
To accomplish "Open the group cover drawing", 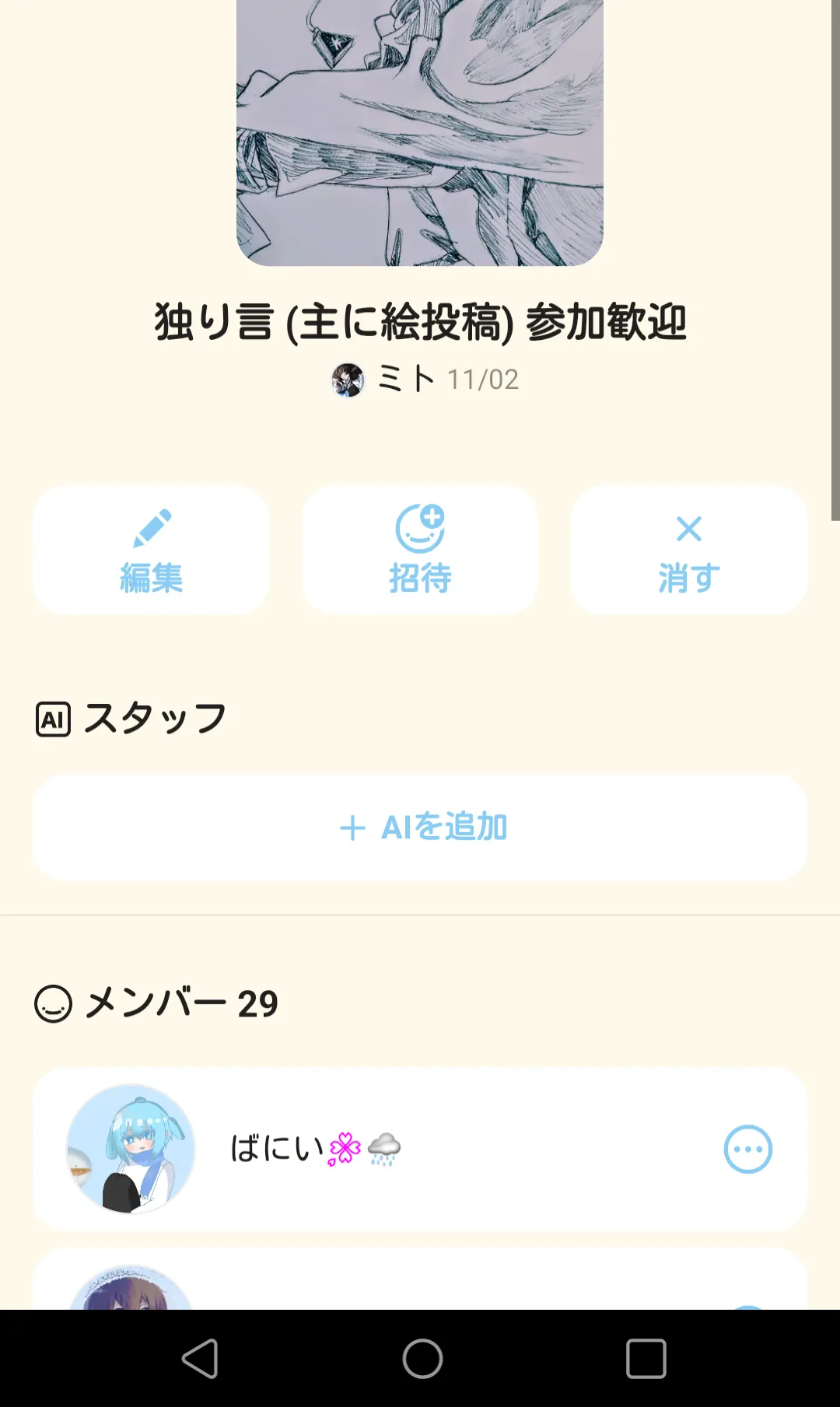I will coord(420,132).
